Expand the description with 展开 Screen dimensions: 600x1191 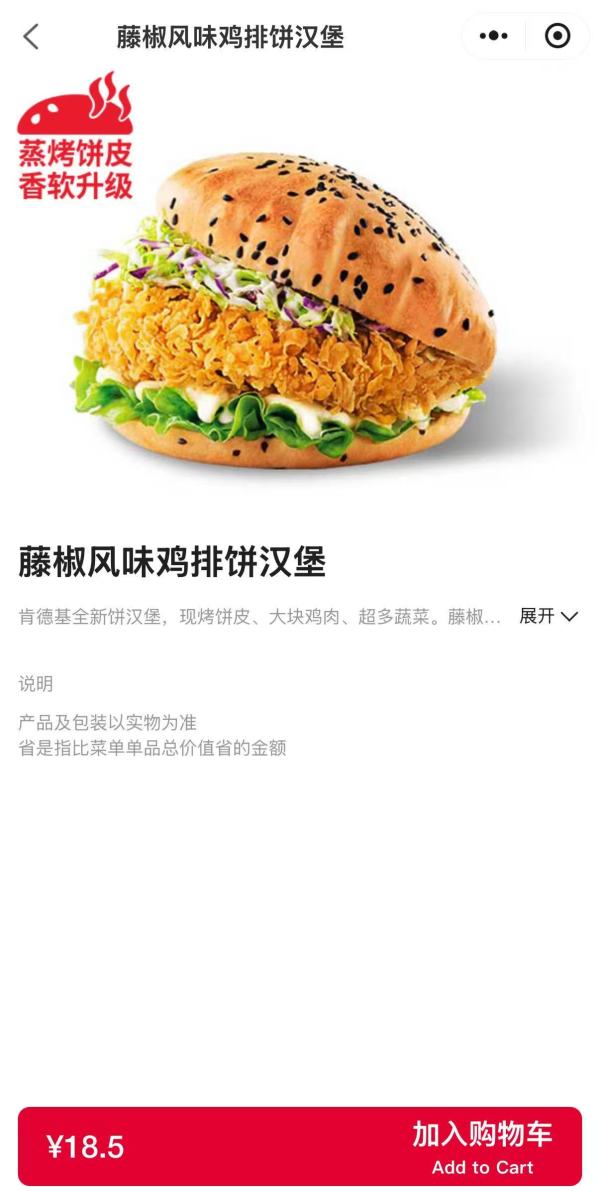pos(548,616)
